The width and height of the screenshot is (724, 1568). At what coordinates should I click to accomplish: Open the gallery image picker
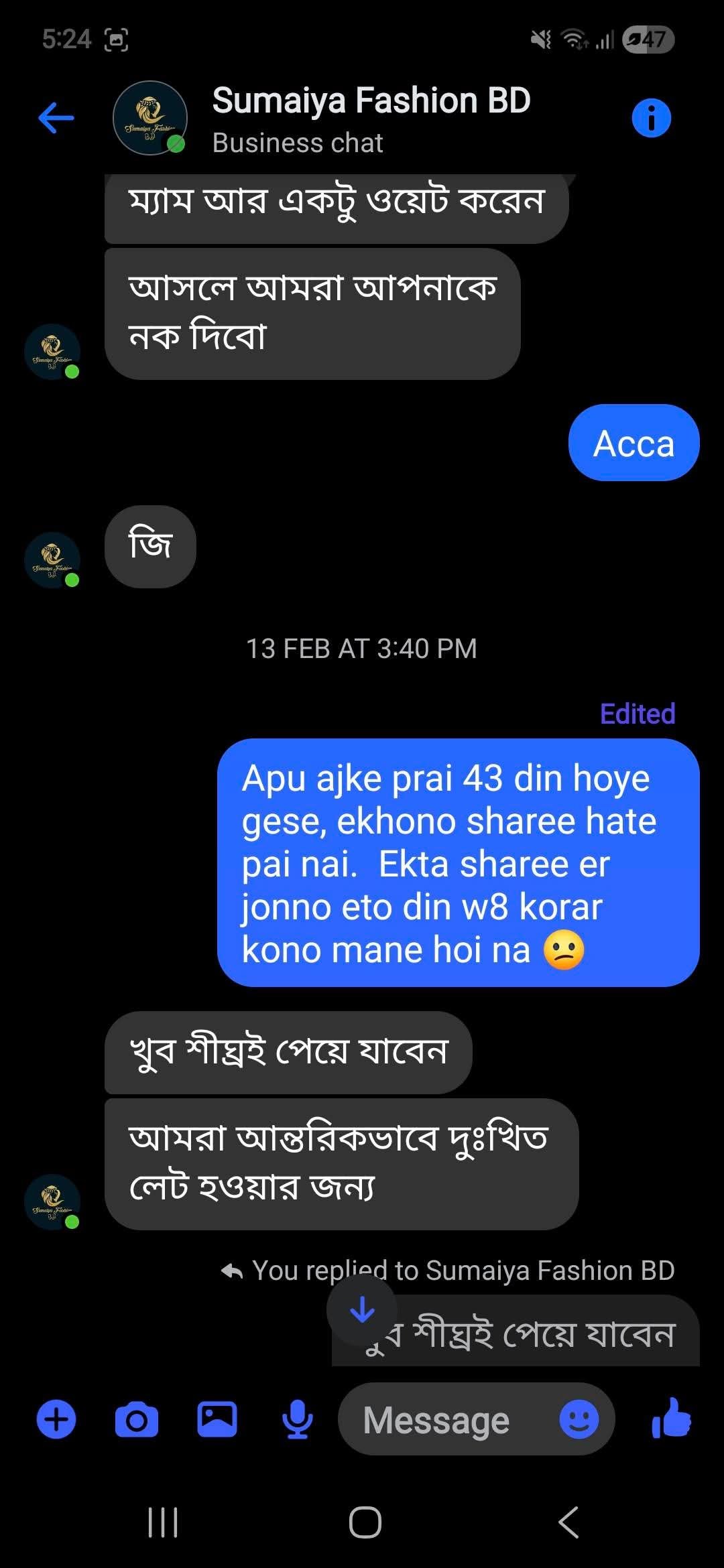tap(217, 1419)
